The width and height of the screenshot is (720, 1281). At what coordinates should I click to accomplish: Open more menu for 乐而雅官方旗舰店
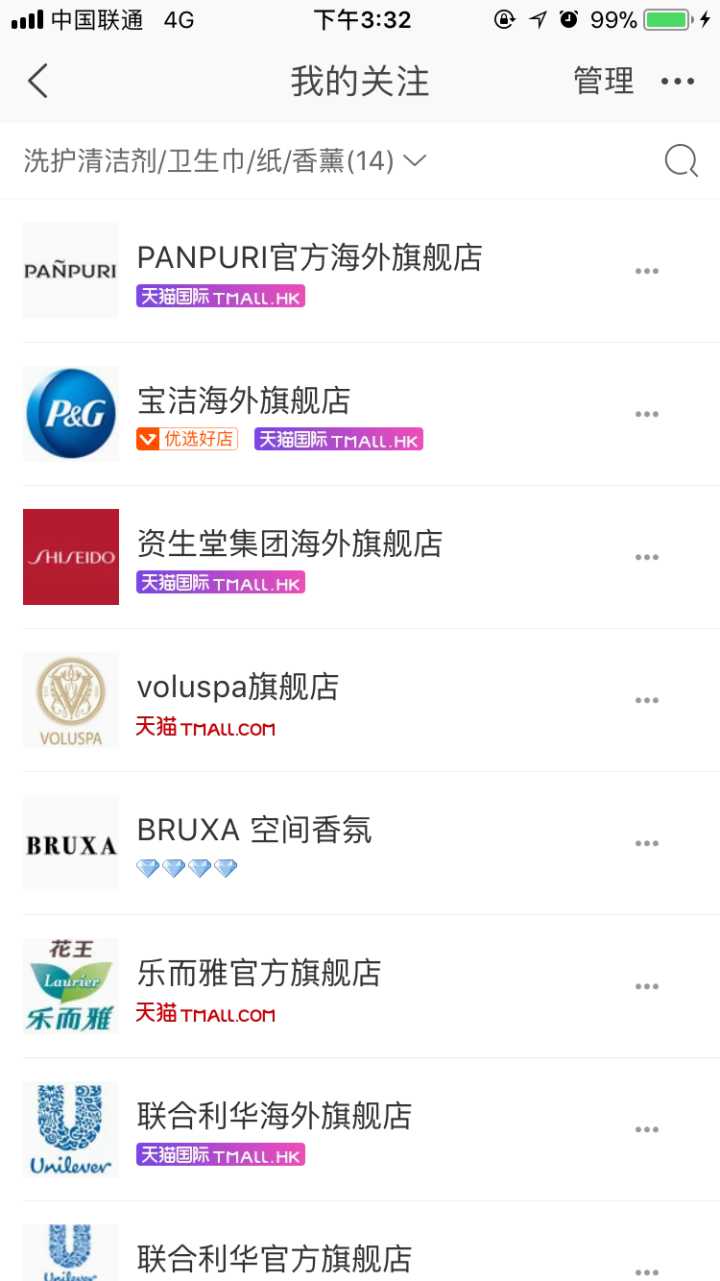[x=647, y=986]
